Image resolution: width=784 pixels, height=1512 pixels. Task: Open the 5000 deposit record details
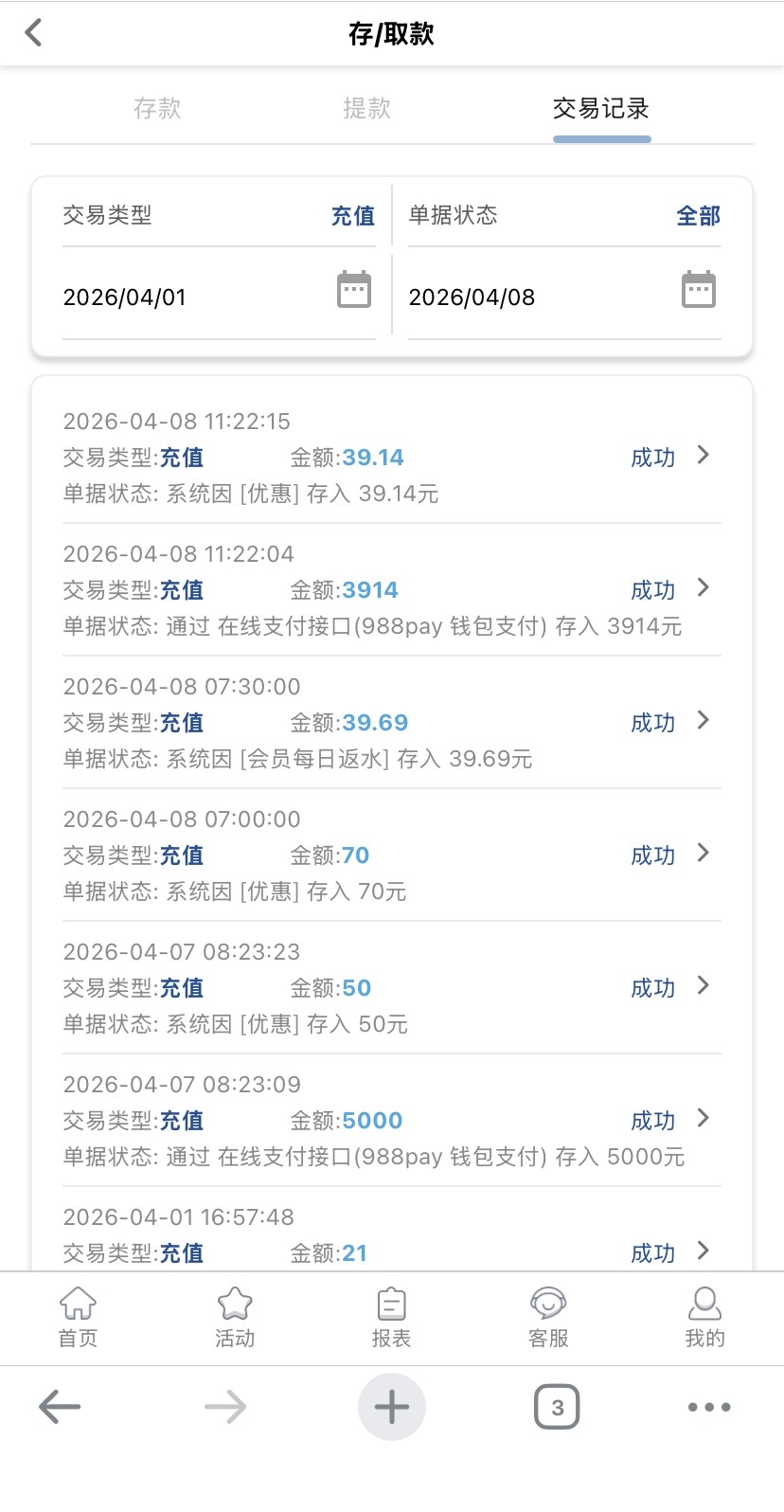703,1119
